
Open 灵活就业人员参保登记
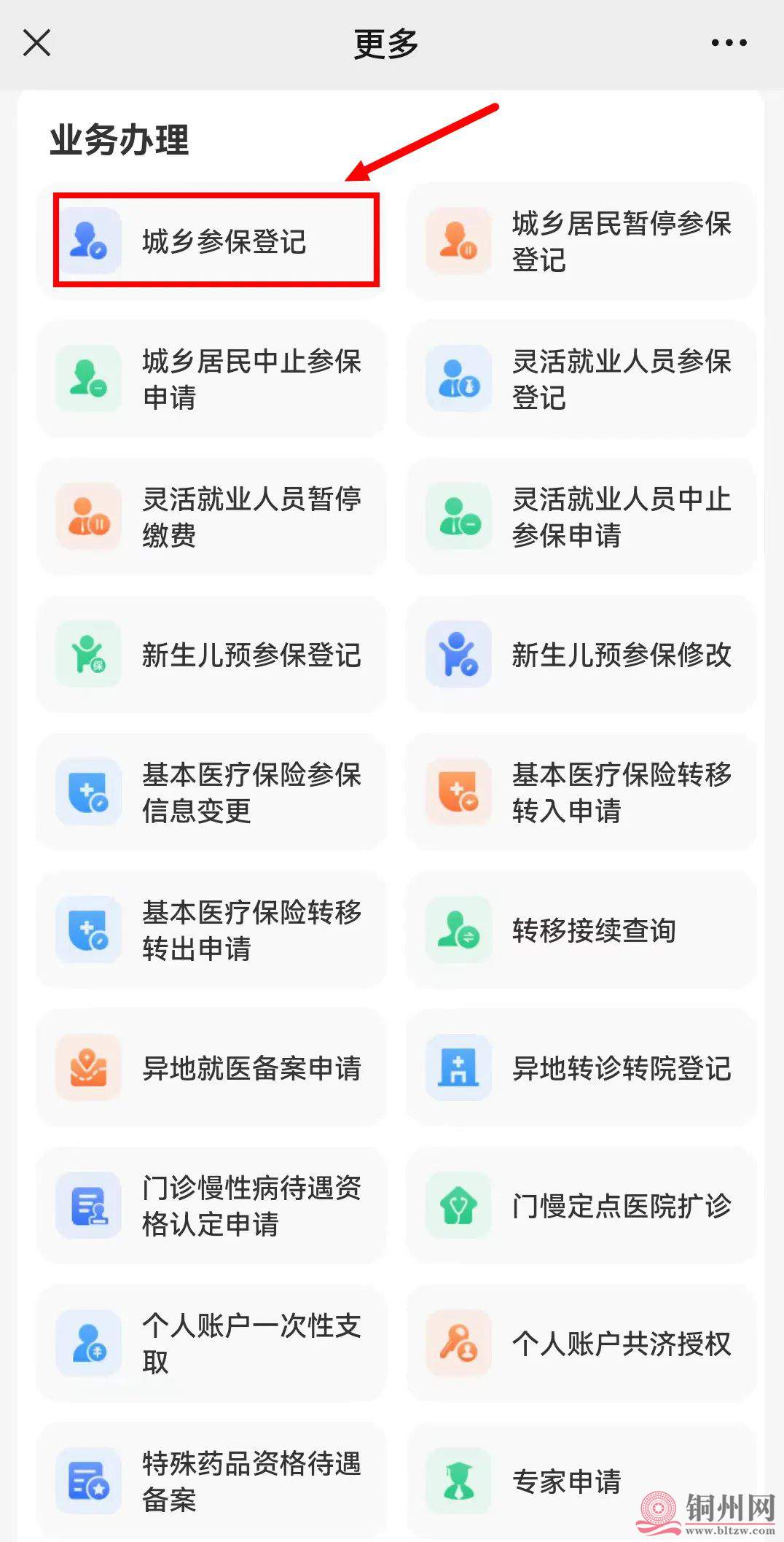click(x=581, y=378)
